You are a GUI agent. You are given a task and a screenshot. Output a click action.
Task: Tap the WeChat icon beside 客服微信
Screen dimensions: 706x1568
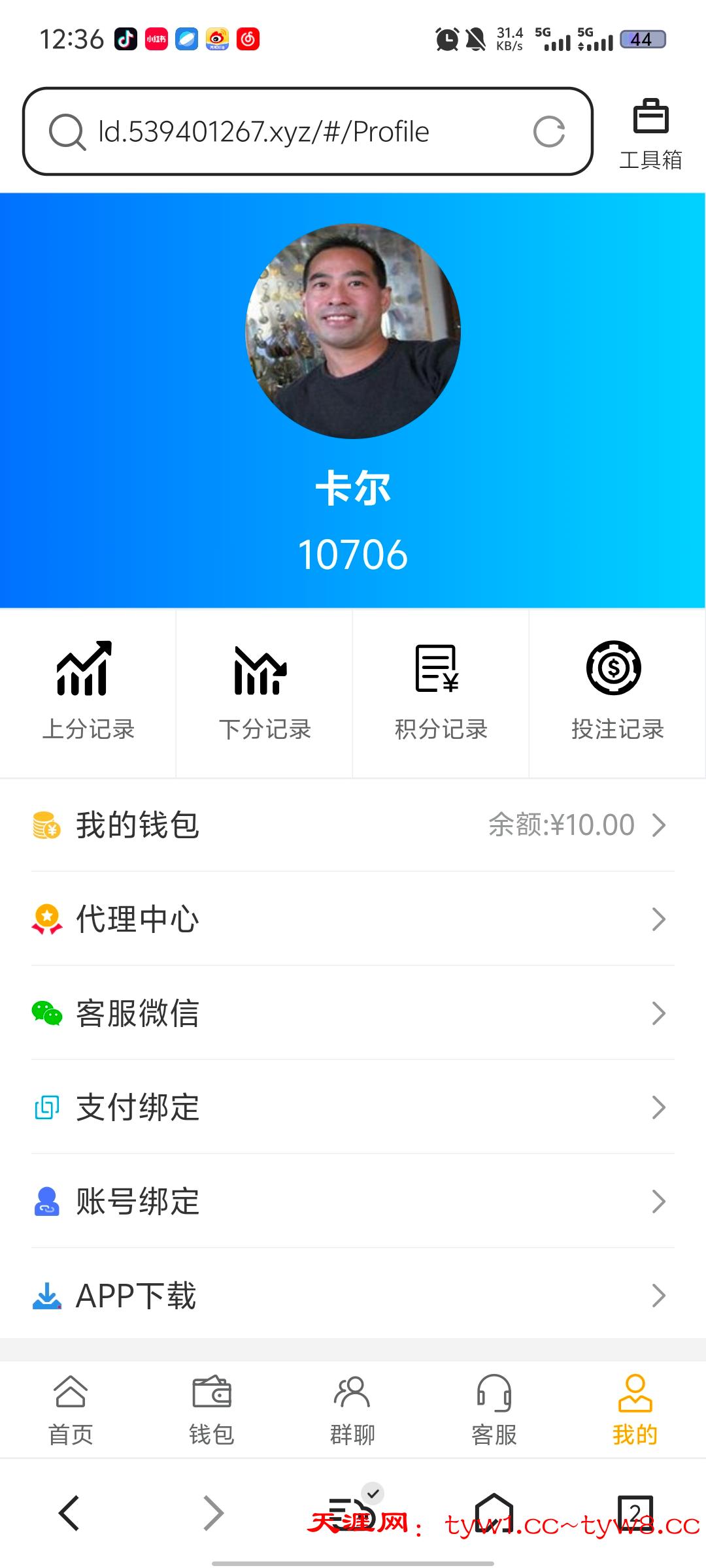coord(44,1013)
